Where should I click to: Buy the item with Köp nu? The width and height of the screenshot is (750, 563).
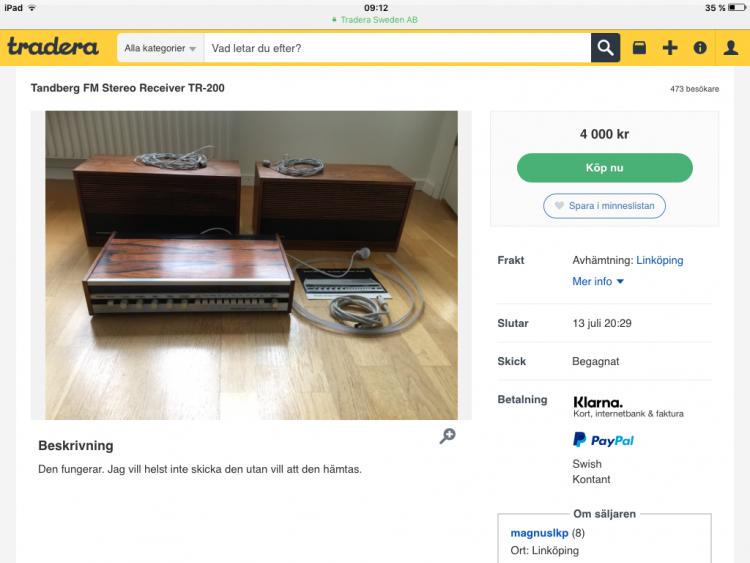coord(604,168)
